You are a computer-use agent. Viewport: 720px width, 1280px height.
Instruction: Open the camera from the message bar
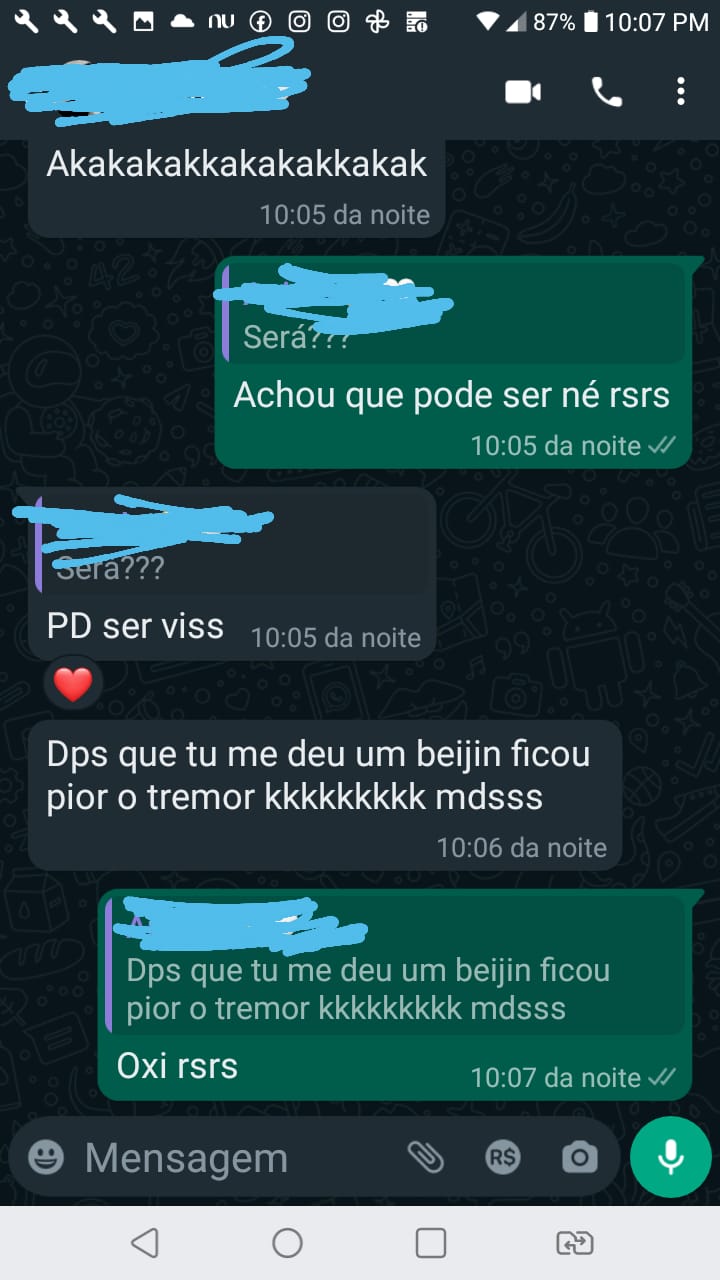point(579,1158)
